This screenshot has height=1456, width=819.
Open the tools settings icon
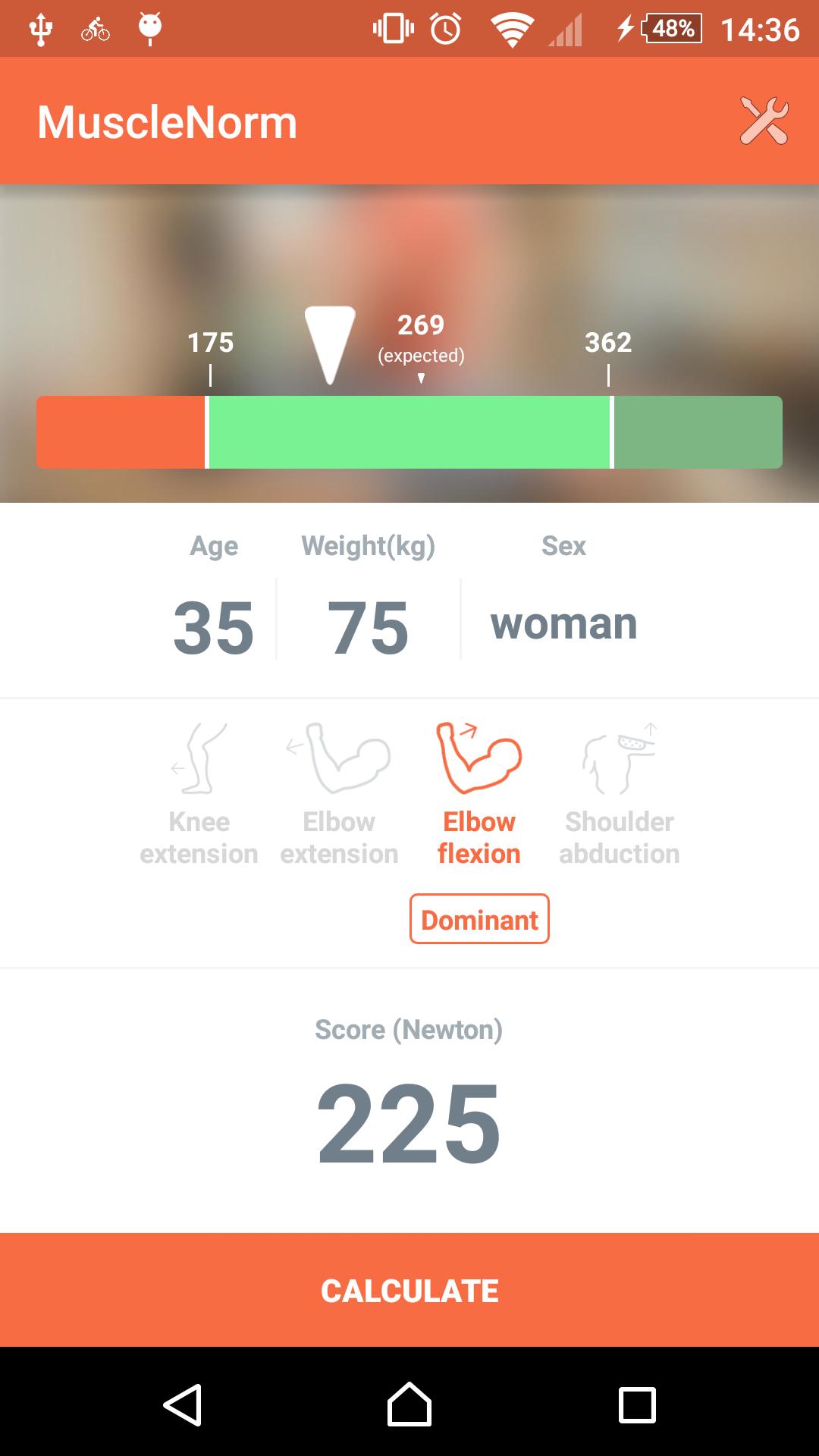click(x=764, y=121)
